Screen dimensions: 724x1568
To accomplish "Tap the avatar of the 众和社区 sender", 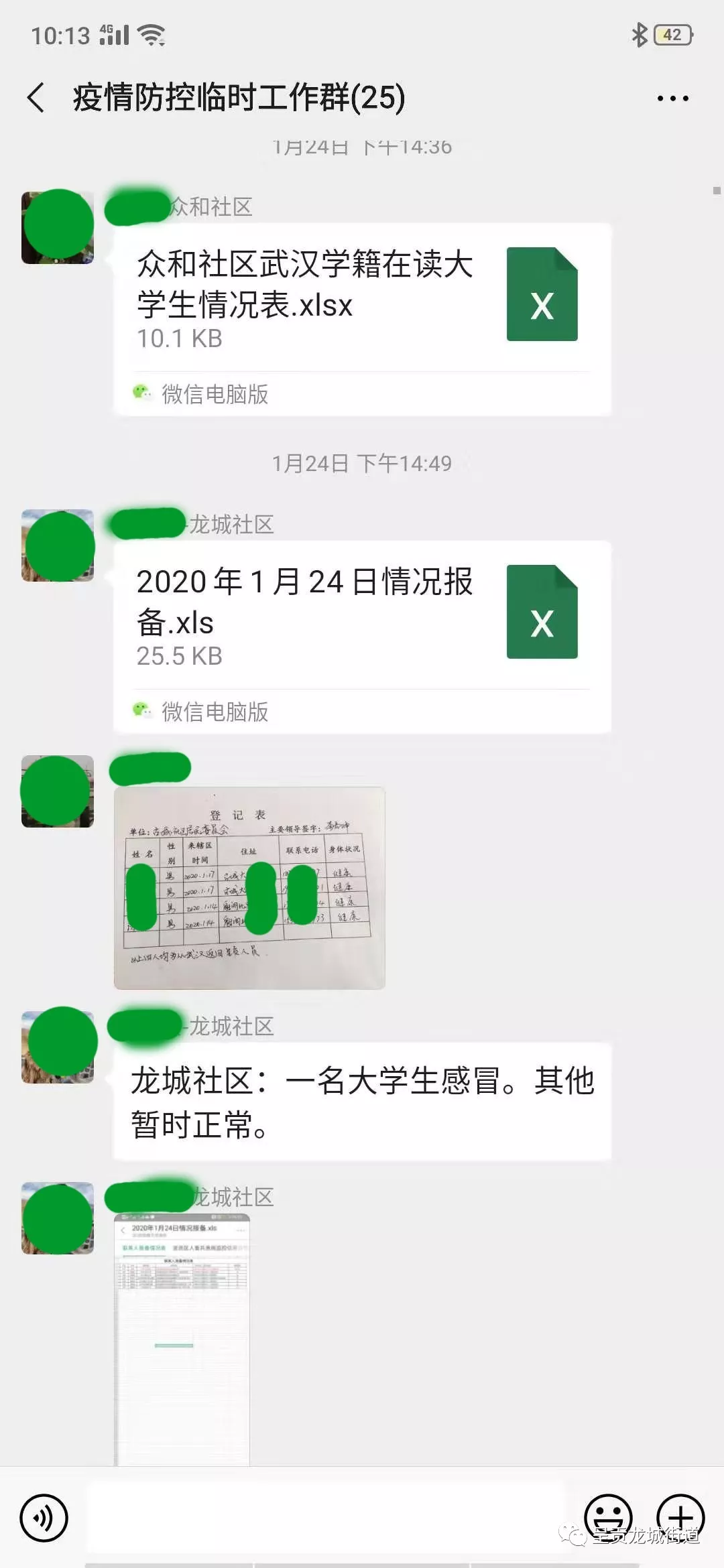I will click(x=58, y=227).
